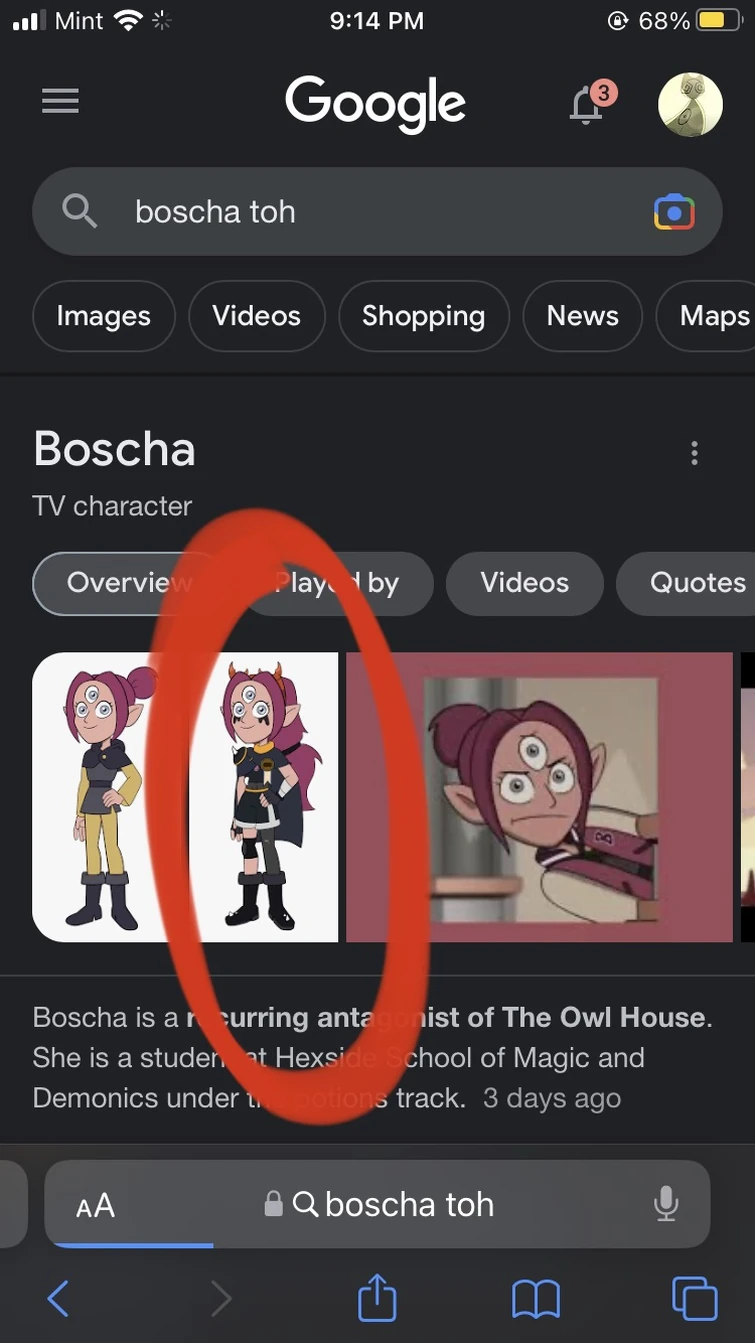Go back to the previous page

(58, 1298)
